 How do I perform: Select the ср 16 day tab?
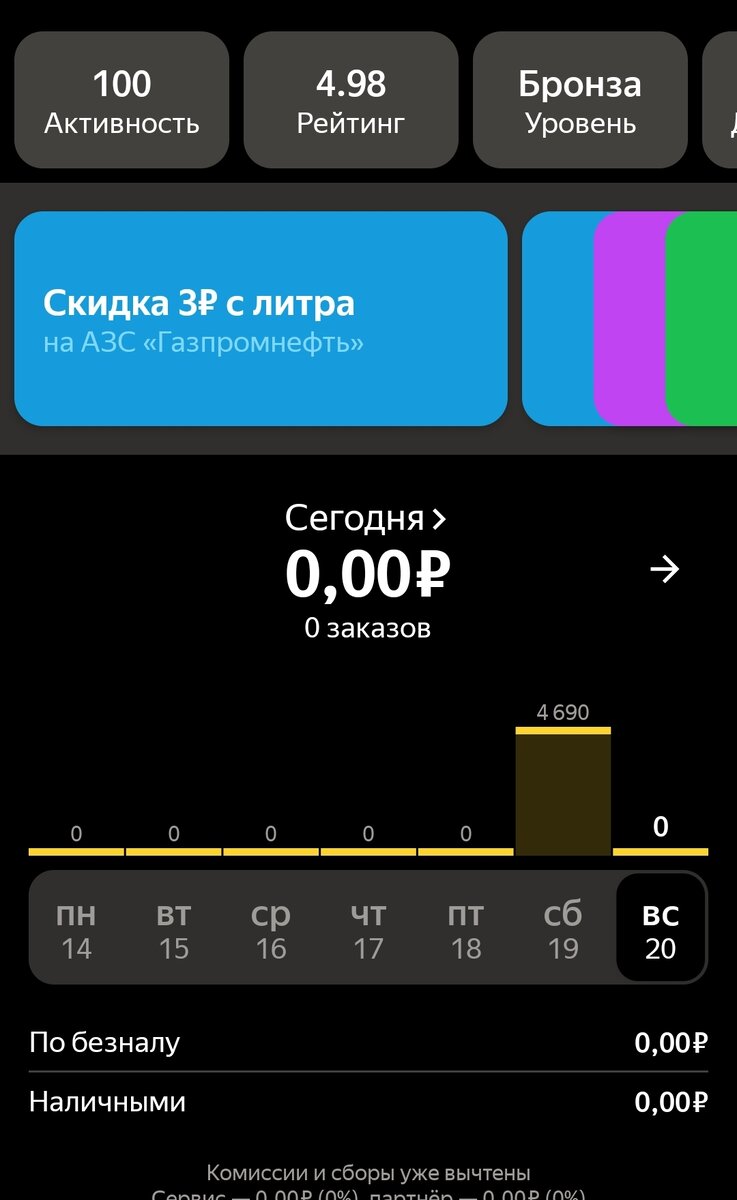(x=271, y=928)
